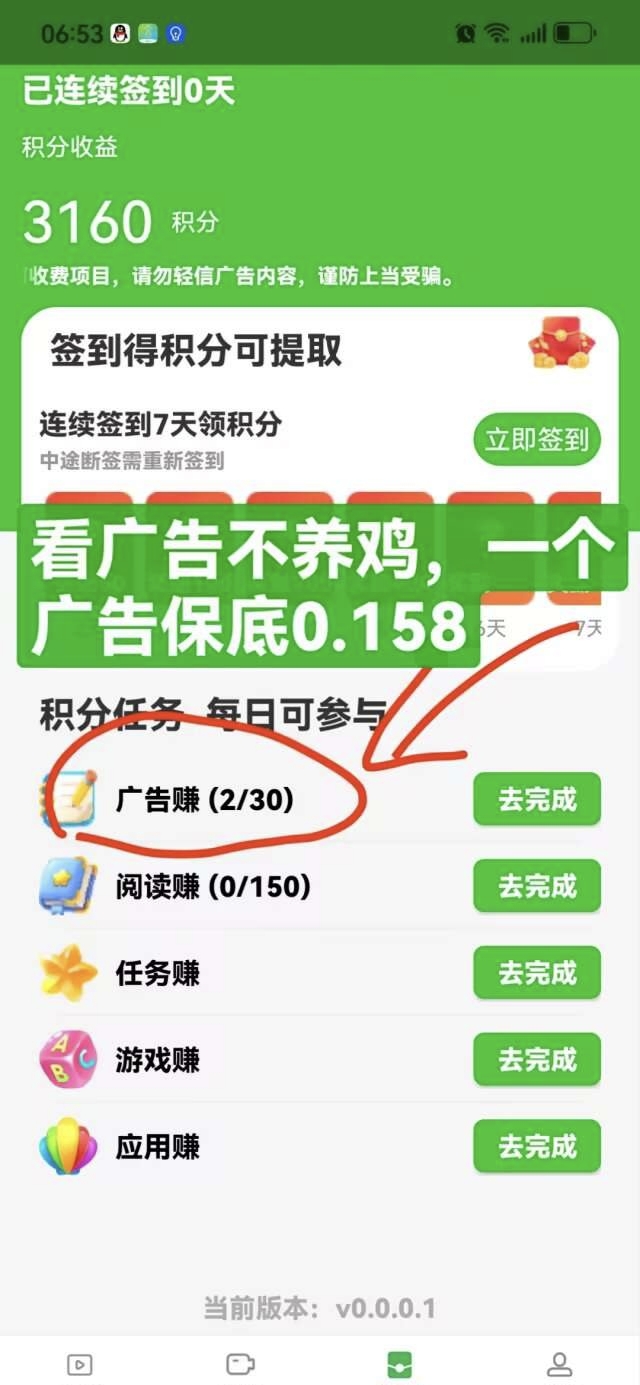Image resolution: width=640 pixels, height=1385 pixels.
Task: Tap 去完成 next to 阅读赚
Action: [537, 886]
